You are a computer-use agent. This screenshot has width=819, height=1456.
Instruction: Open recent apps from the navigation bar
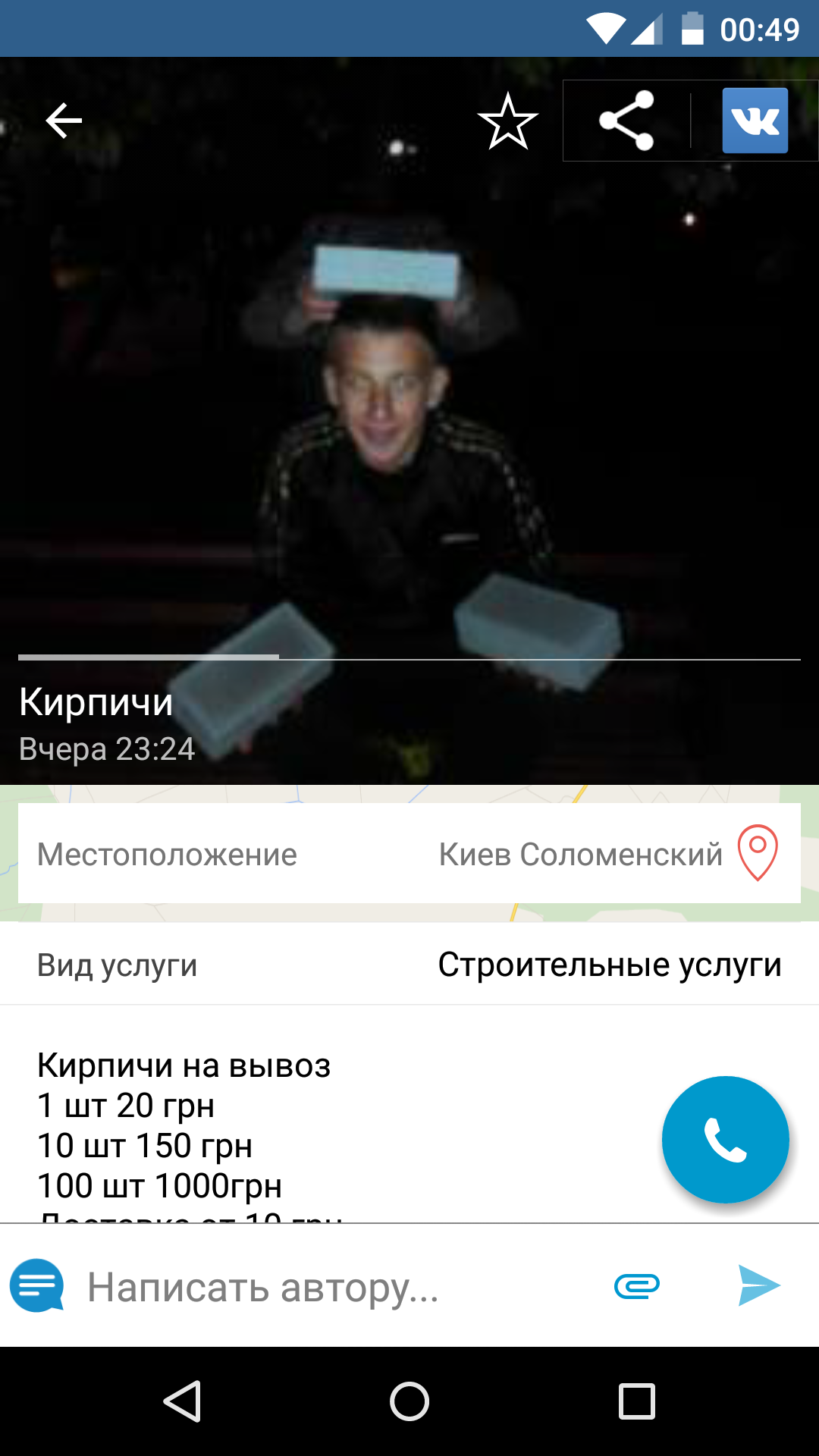click(x=637, y=1401)
